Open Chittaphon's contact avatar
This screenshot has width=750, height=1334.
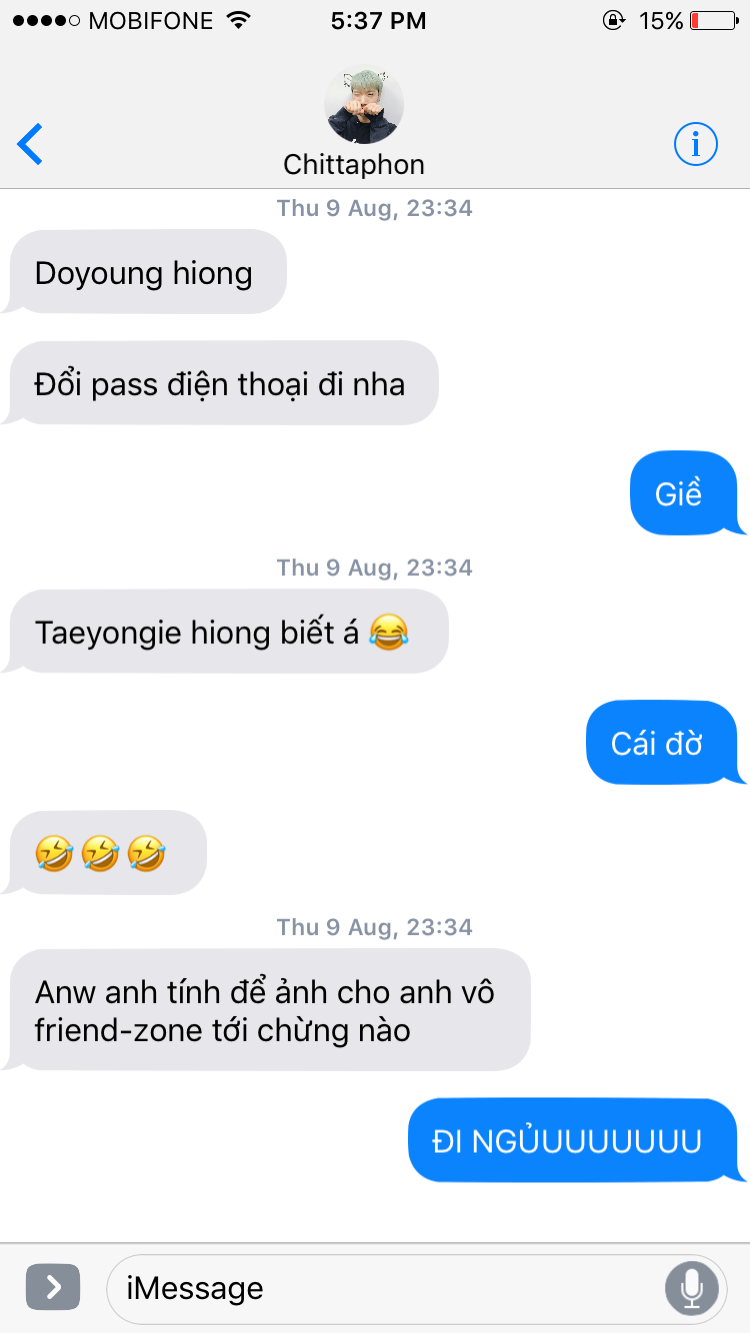(x=364, y=105)
